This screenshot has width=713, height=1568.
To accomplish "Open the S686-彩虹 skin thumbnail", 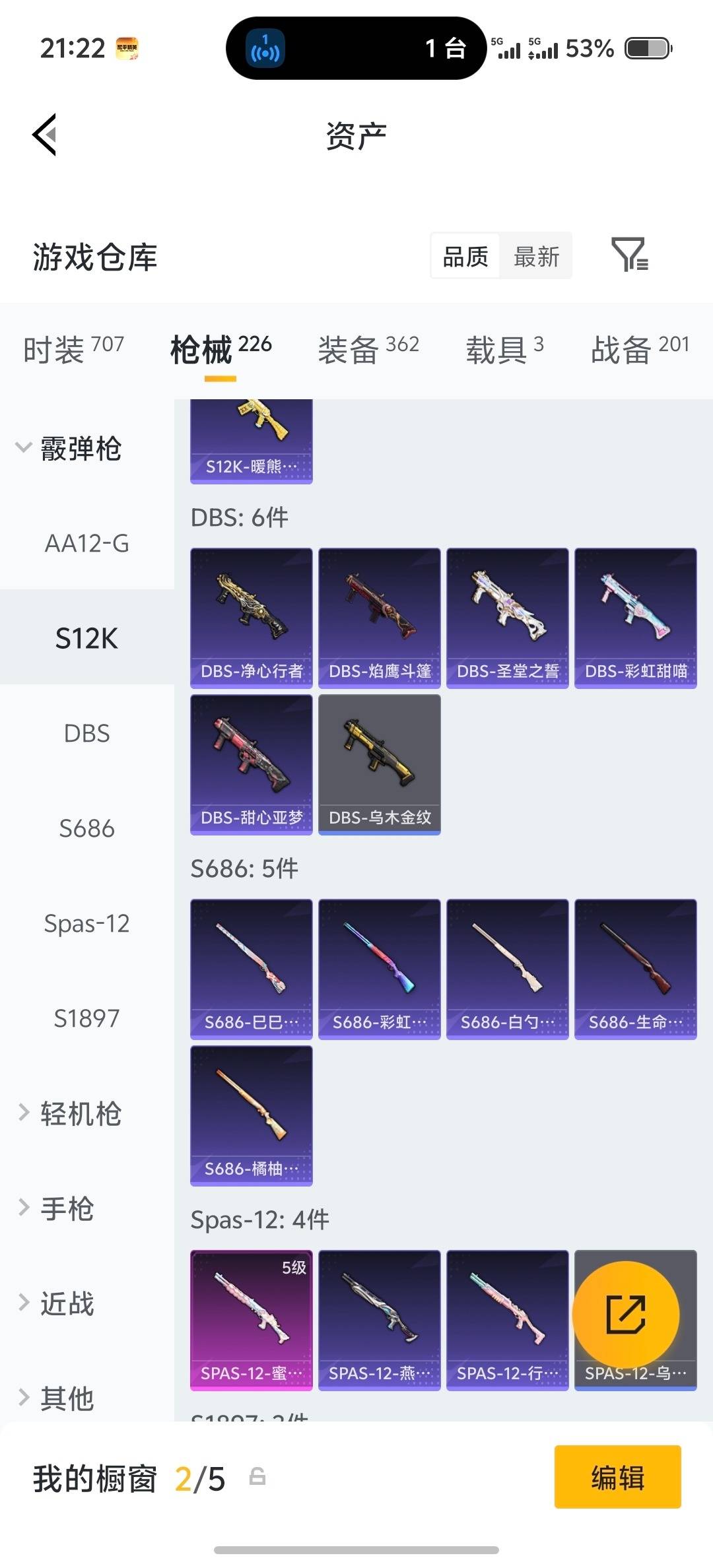I will [x=379, y=967].
